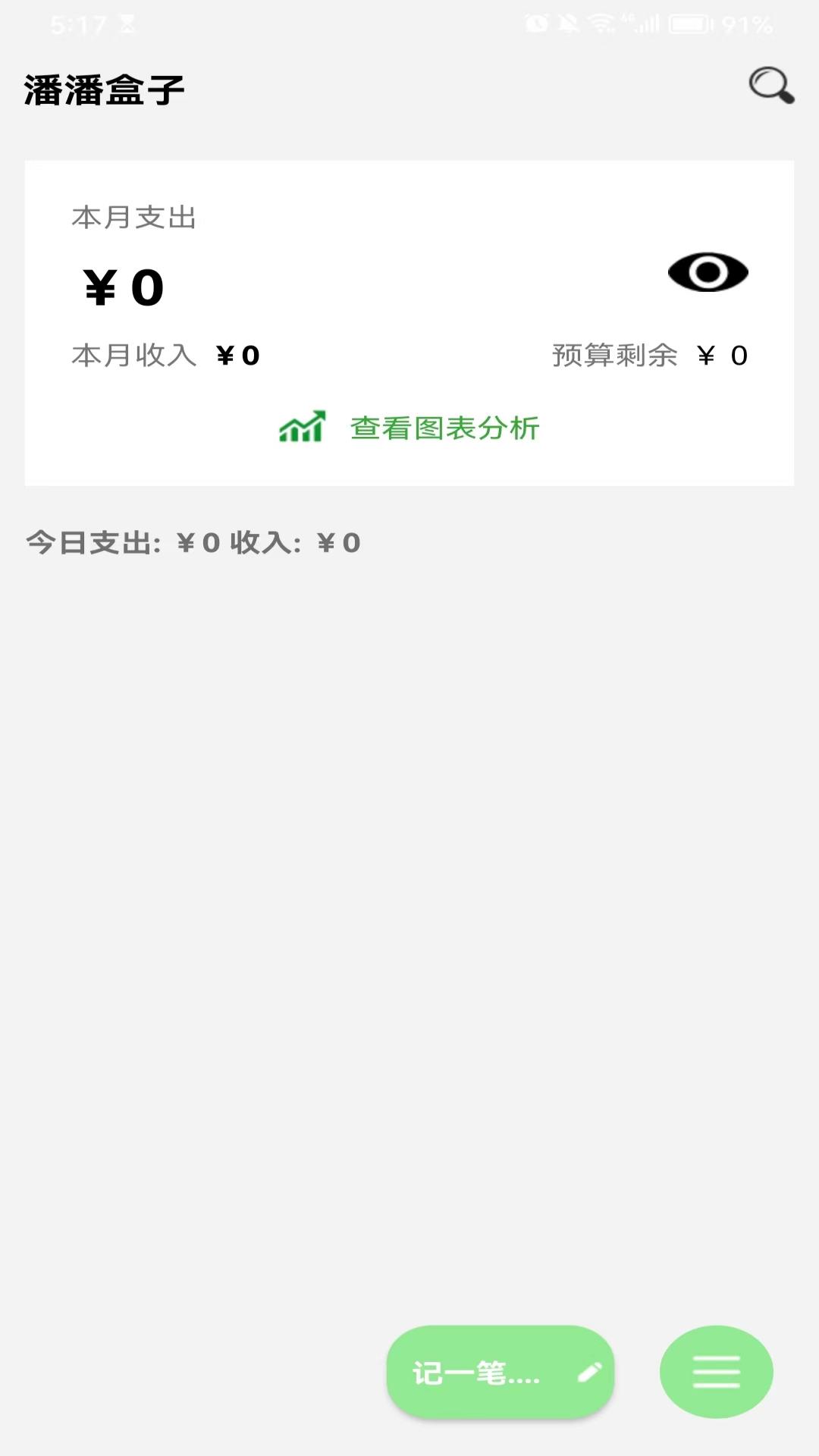Image resolution: width=819 pixels, height=1456 pixels.
Task: Tap the 91% battery level indicator
Action: point(745,23)
